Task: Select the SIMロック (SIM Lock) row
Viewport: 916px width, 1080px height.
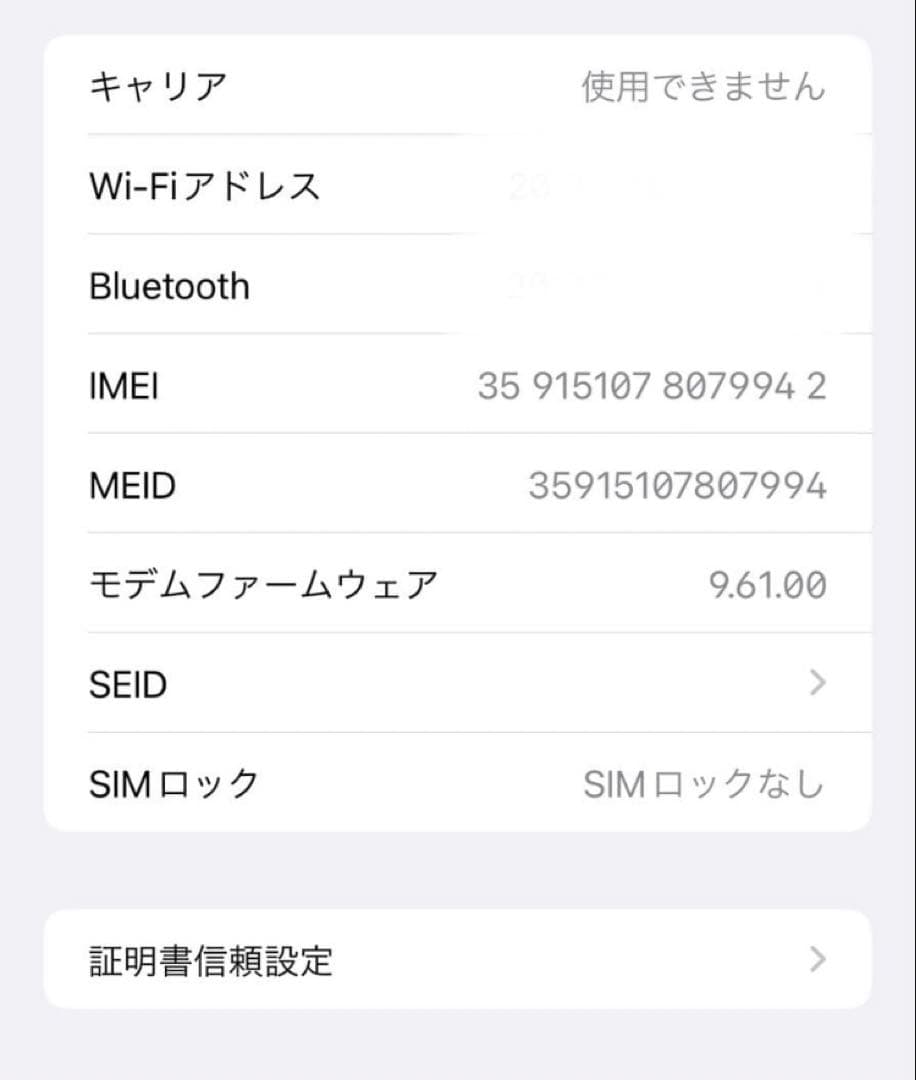Action: [458, 784]
